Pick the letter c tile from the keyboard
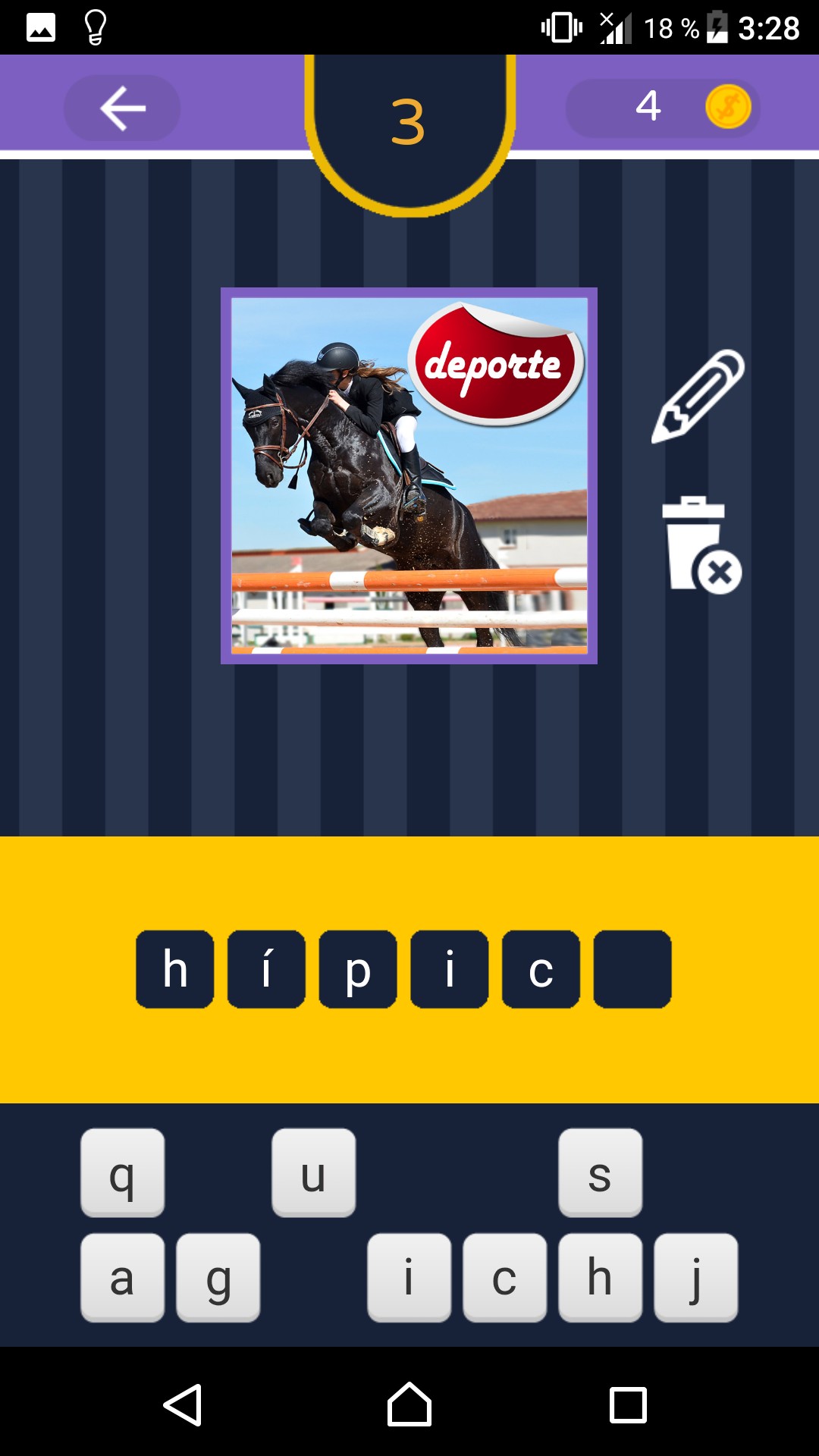819x1456 pixels. coord(505,1277)
